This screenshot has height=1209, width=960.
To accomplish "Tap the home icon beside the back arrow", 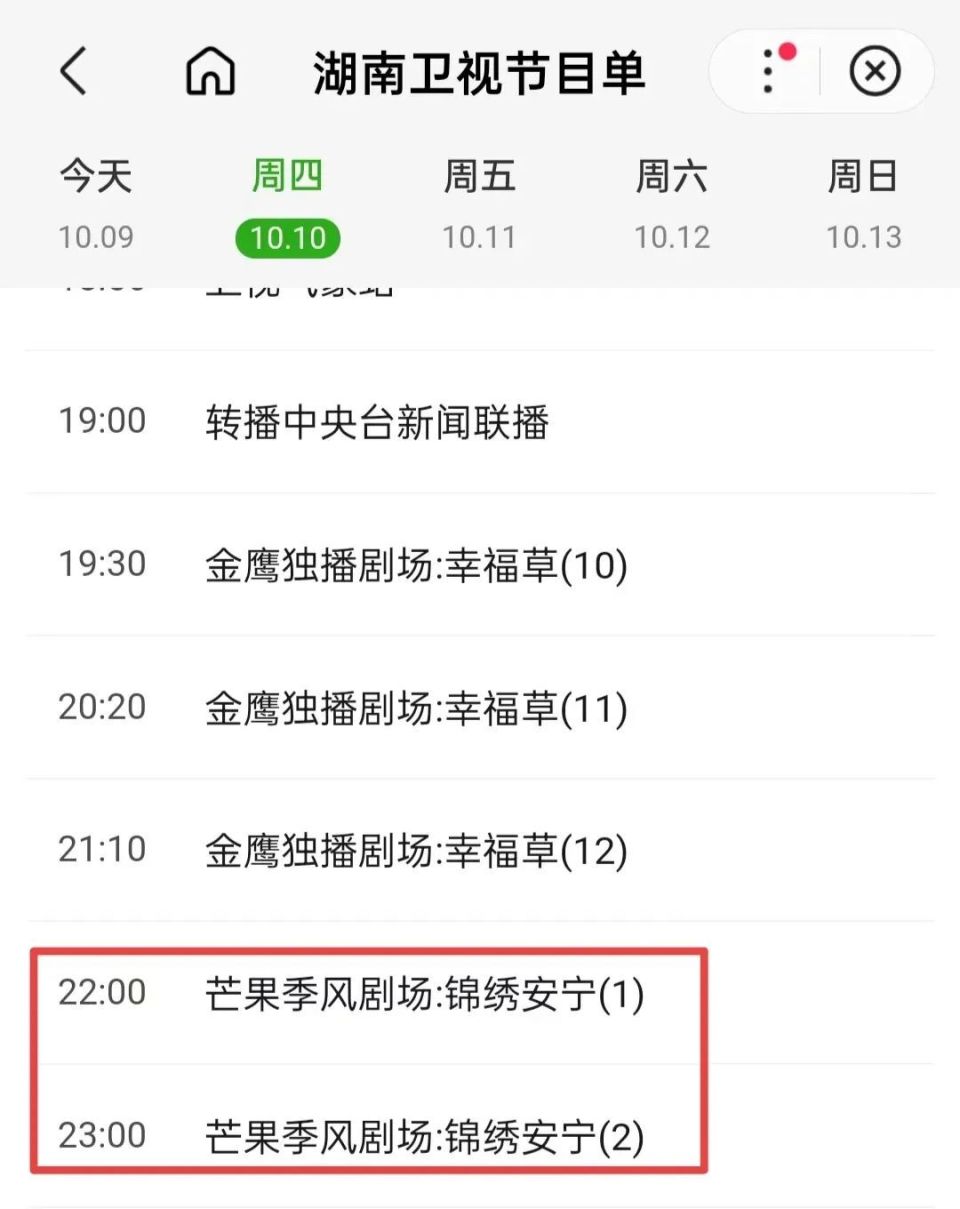I will coord(210,71).
